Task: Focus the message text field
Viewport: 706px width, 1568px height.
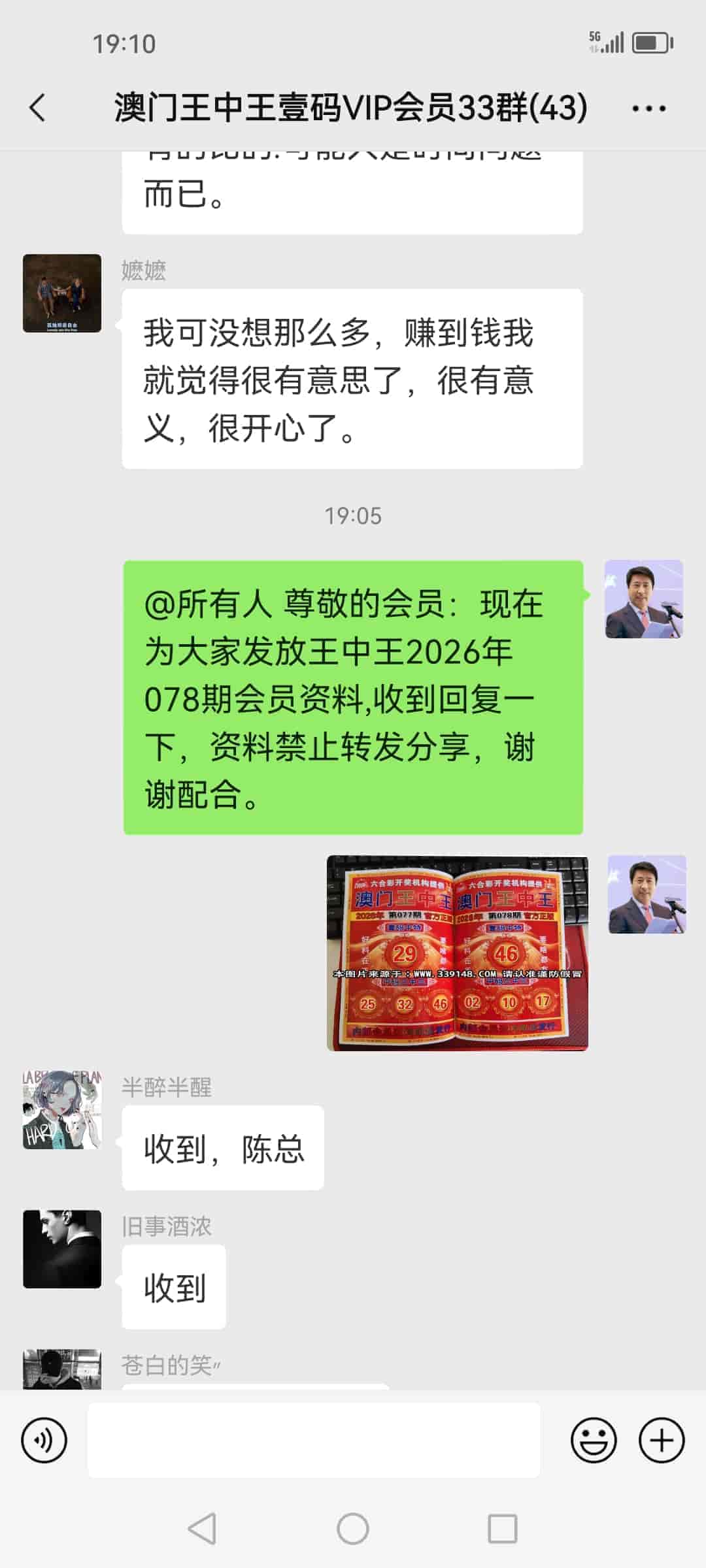Action: coord(314,1440)
